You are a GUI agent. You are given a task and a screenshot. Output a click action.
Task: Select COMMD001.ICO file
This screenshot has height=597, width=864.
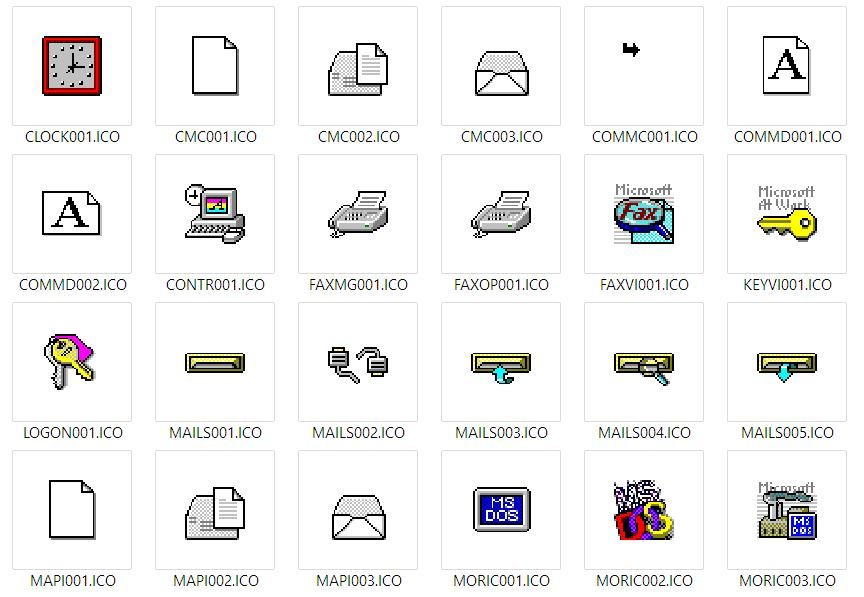pyautogui.click(x=787, y=66)
